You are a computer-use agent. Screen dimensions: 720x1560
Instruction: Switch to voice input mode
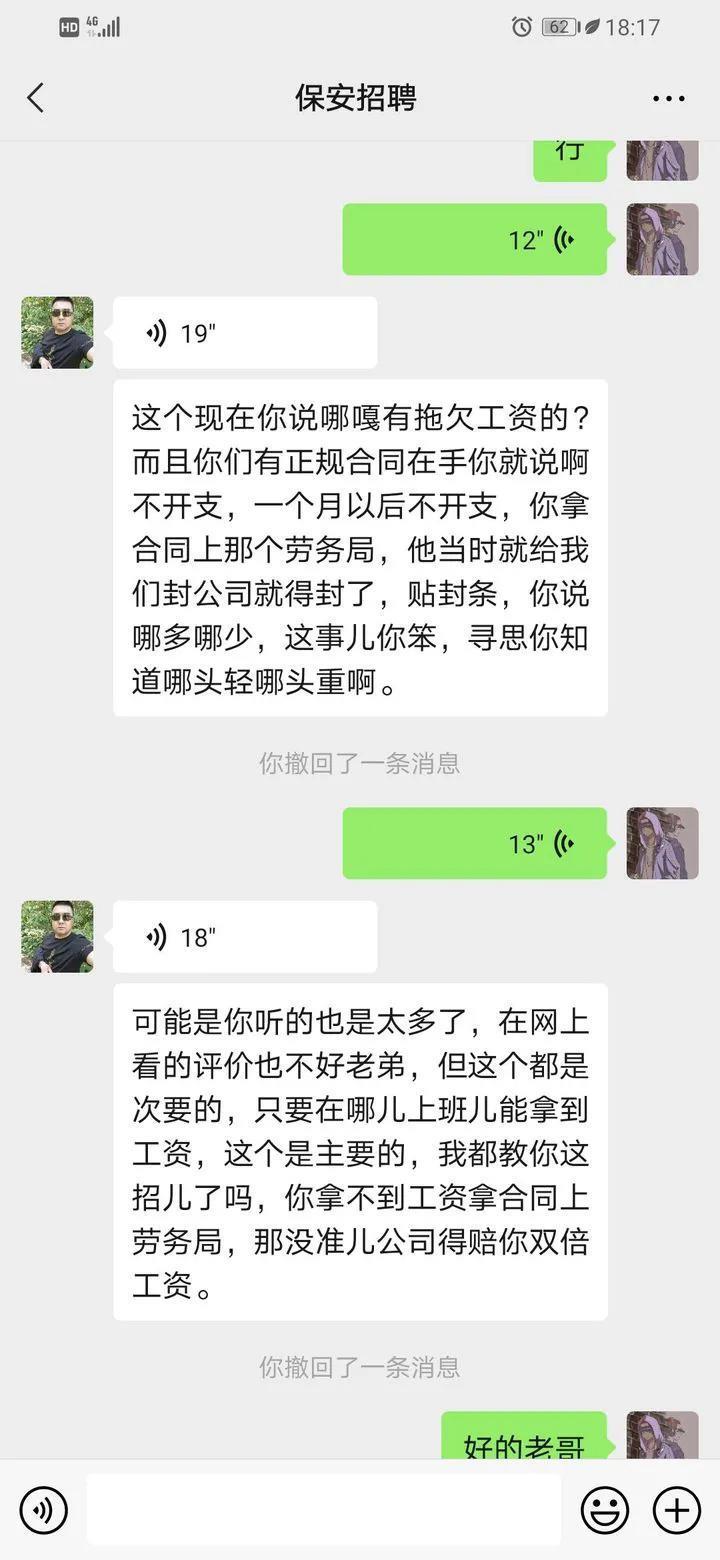(44, 1509)
